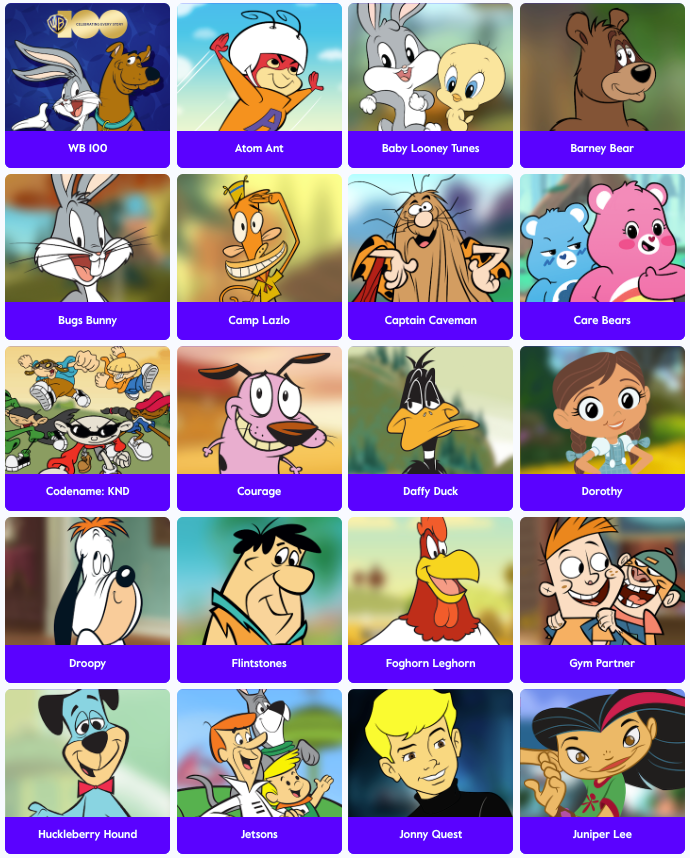Open the Jonny Quest tile
Viewport: 690px width, 858px height.
tap(430, 771)
